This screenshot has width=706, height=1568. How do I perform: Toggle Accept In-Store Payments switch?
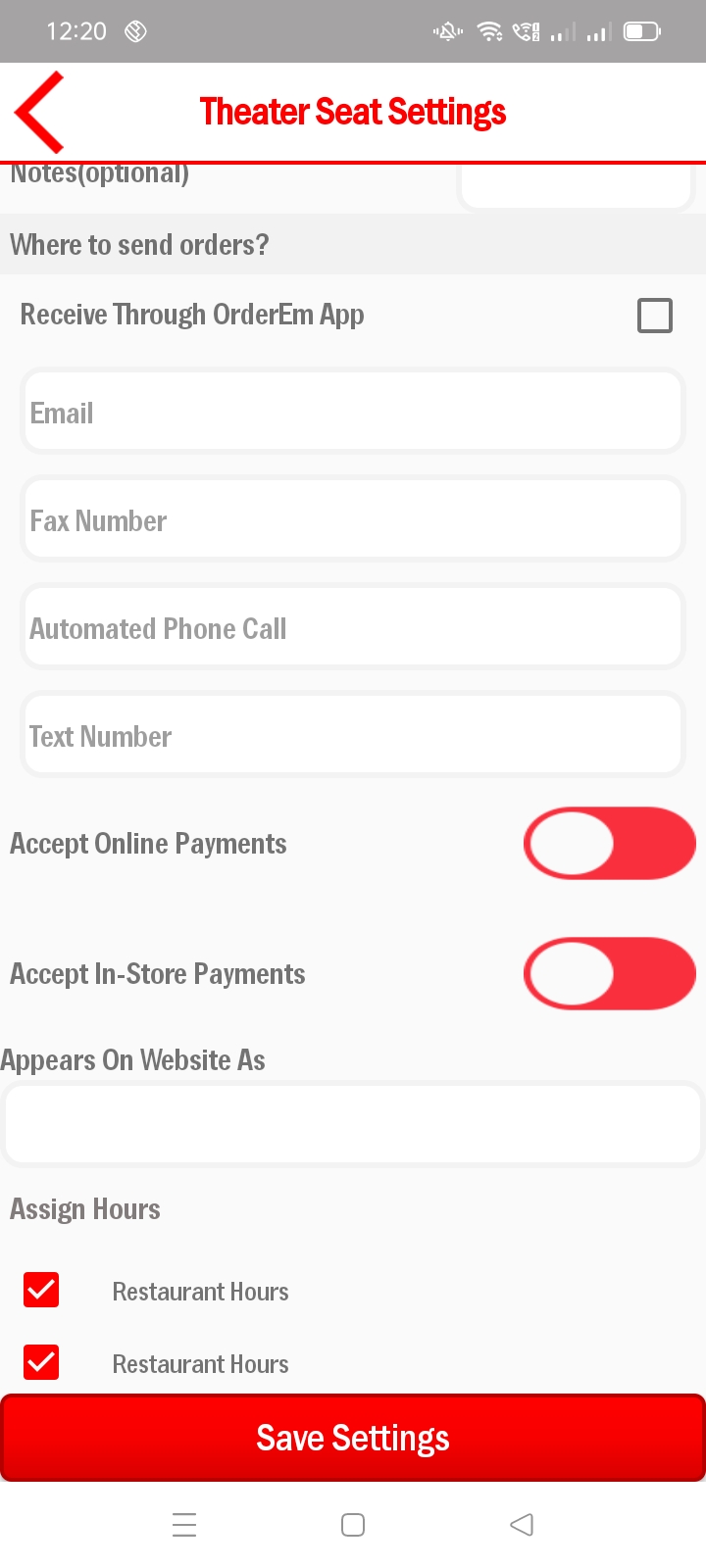click(609, 973)
